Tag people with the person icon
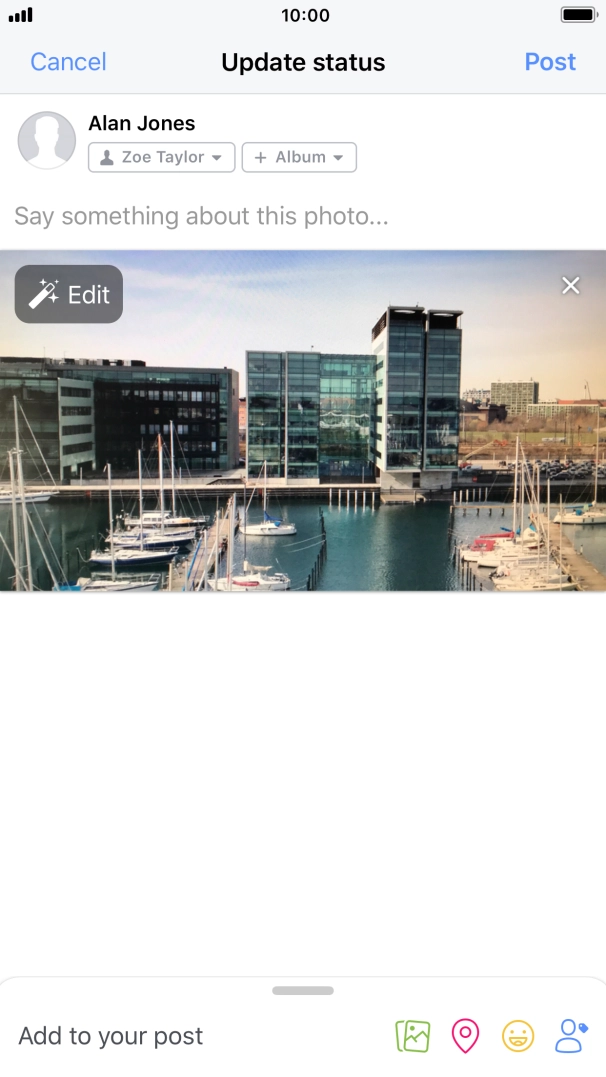The width and height of the screenshot is (606, 1077). pos(571,1036)
